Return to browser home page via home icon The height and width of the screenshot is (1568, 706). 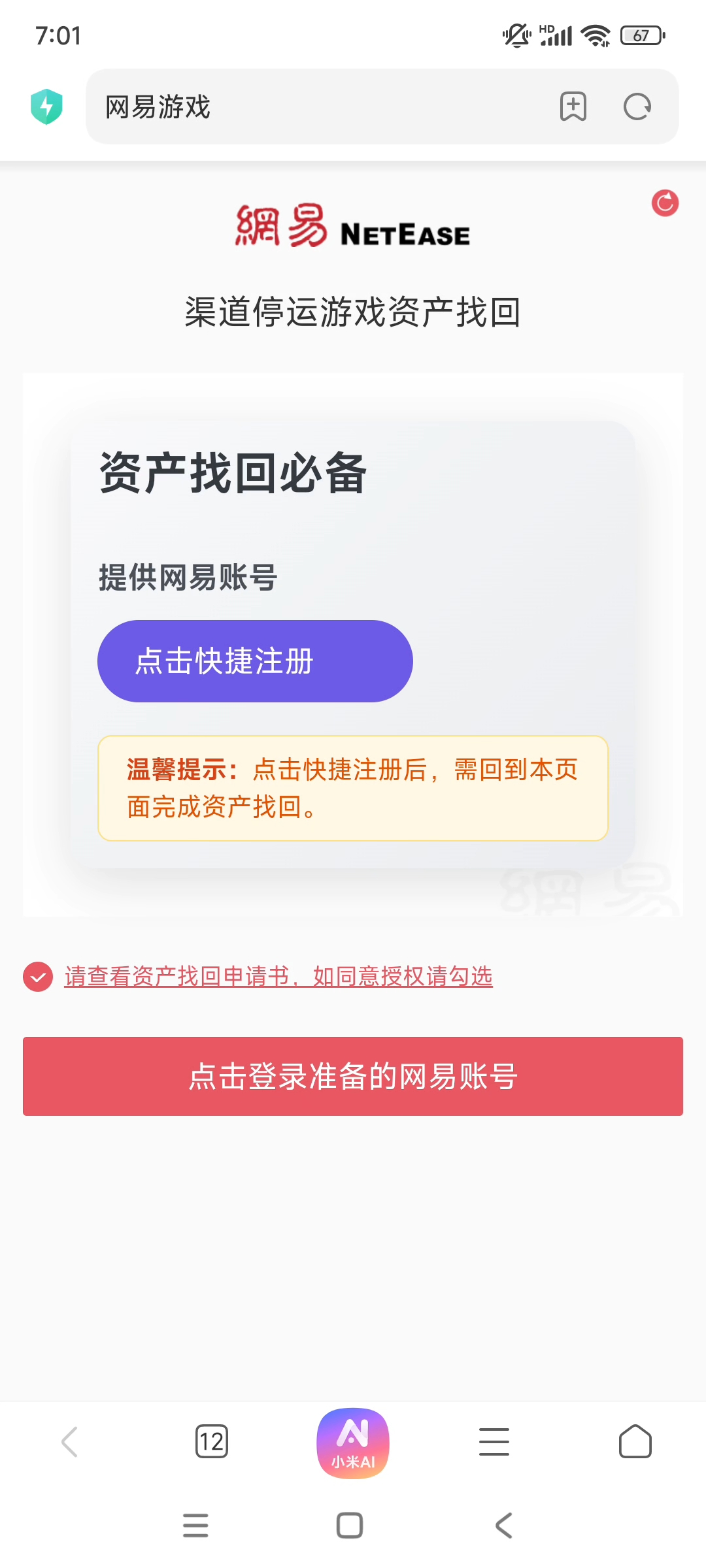point(636,1442)
